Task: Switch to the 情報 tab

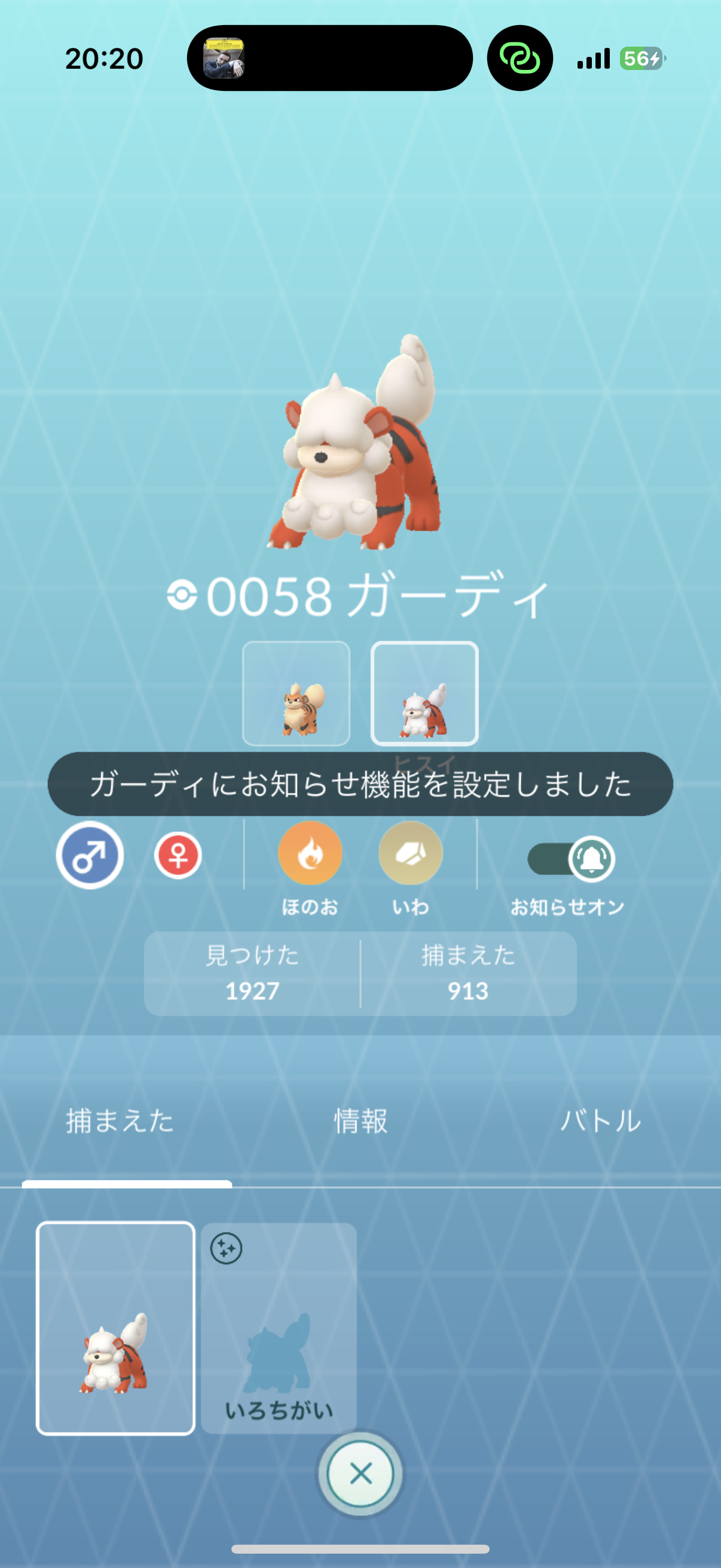Action: [360, 1121]
